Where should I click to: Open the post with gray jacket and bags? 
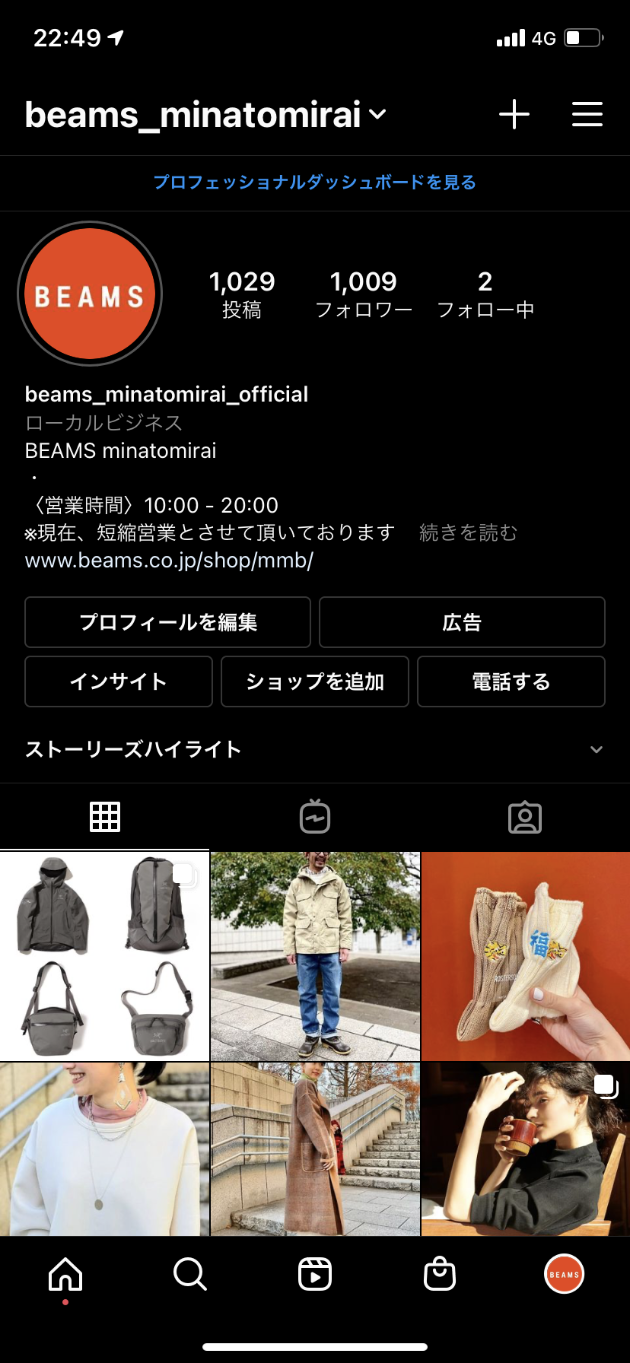click(x=104, y=956)
